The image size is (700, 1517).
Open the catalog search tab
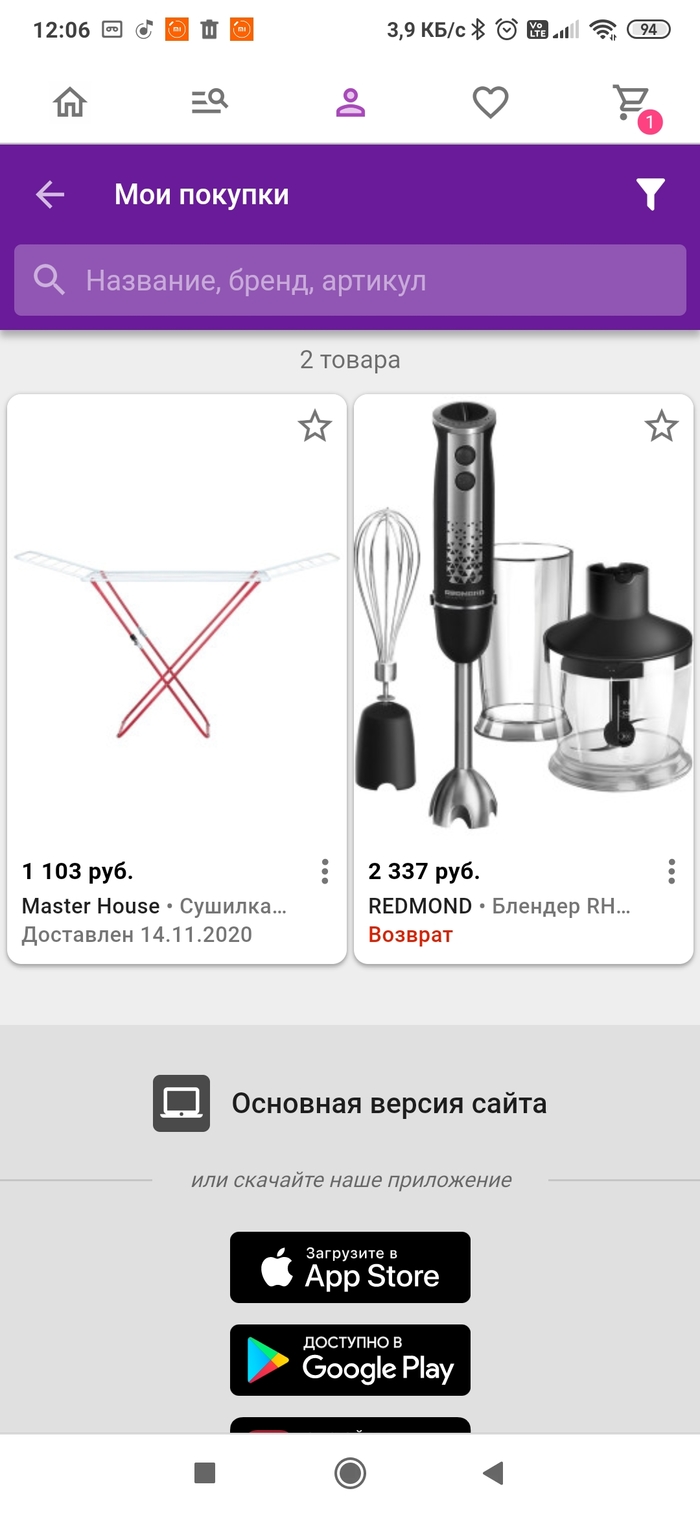click(210, 102)
